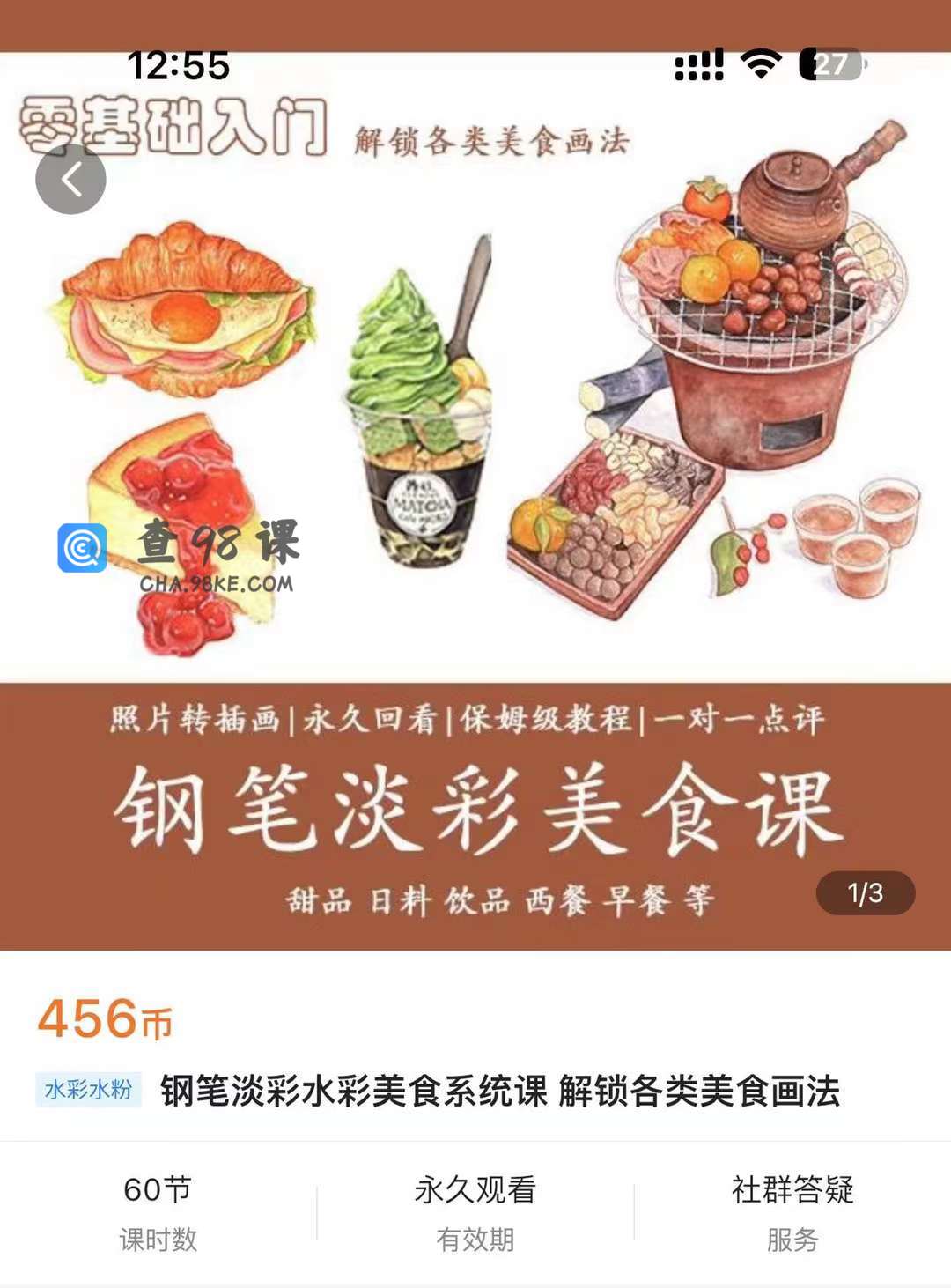
Task: Go back using the arrow button
Action: point(70,180)
